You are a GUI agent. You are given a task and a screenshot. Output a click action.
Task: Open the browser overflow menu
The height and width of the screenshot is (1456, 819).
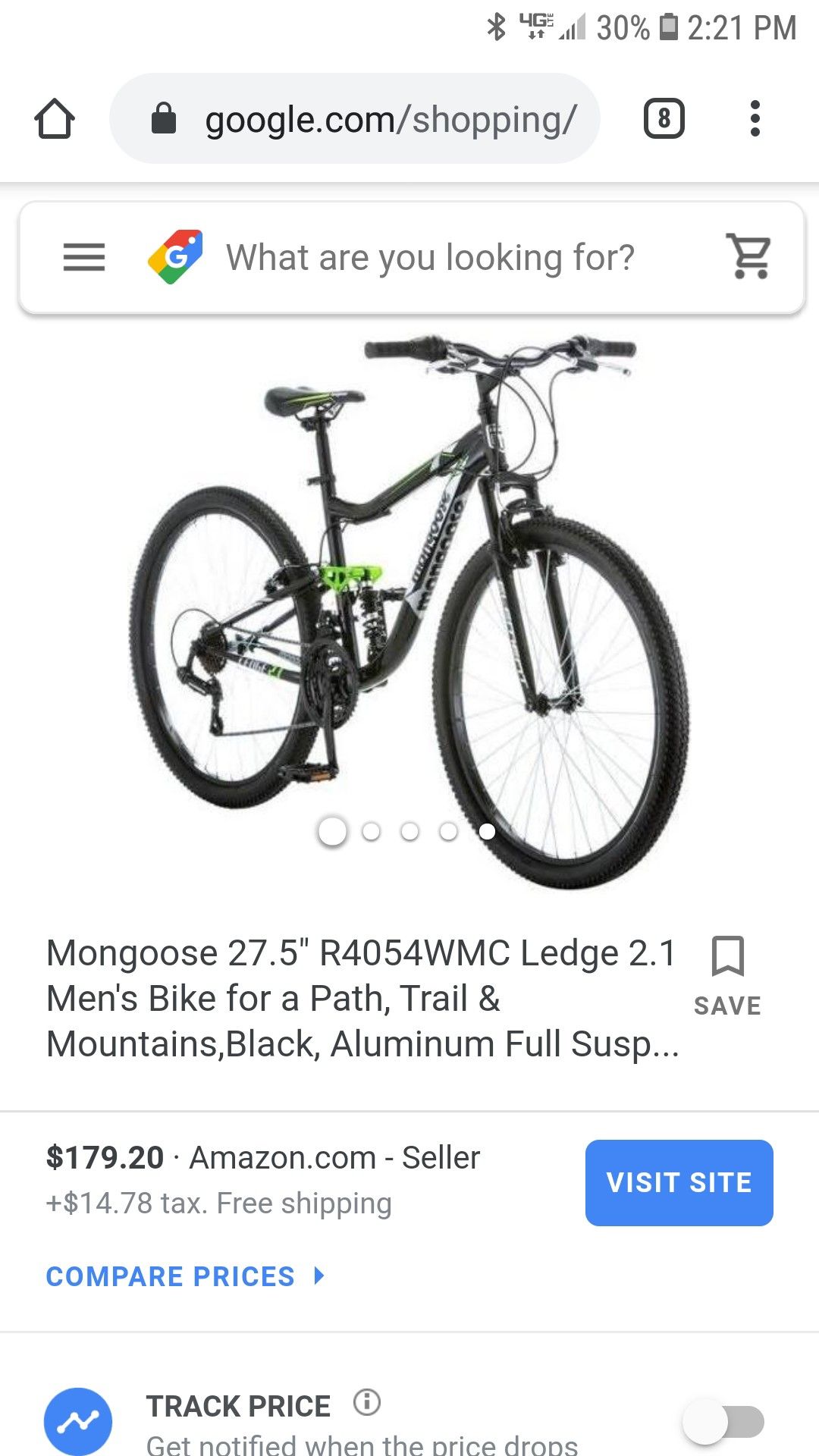755,118
